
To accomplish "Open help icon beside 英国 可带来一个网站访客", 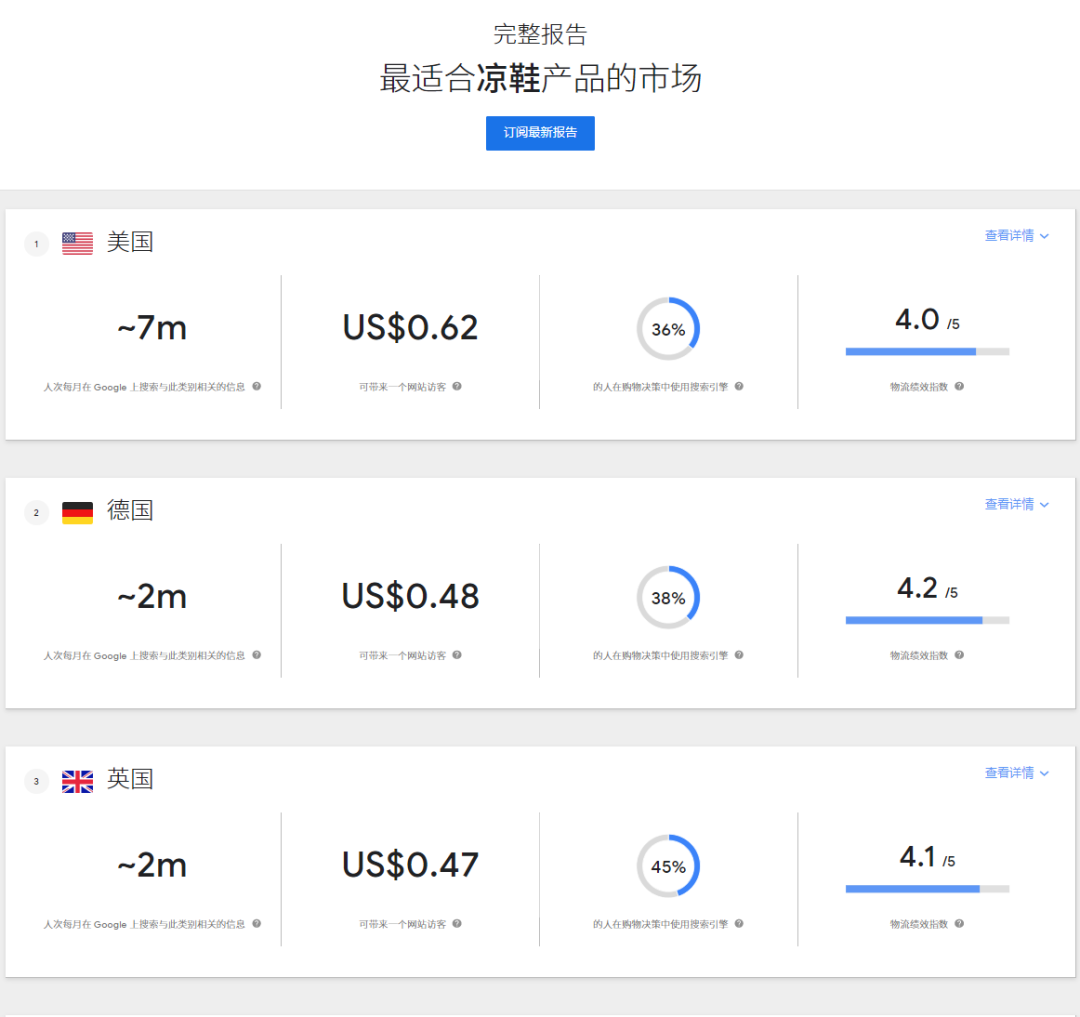I will (457, 924).
